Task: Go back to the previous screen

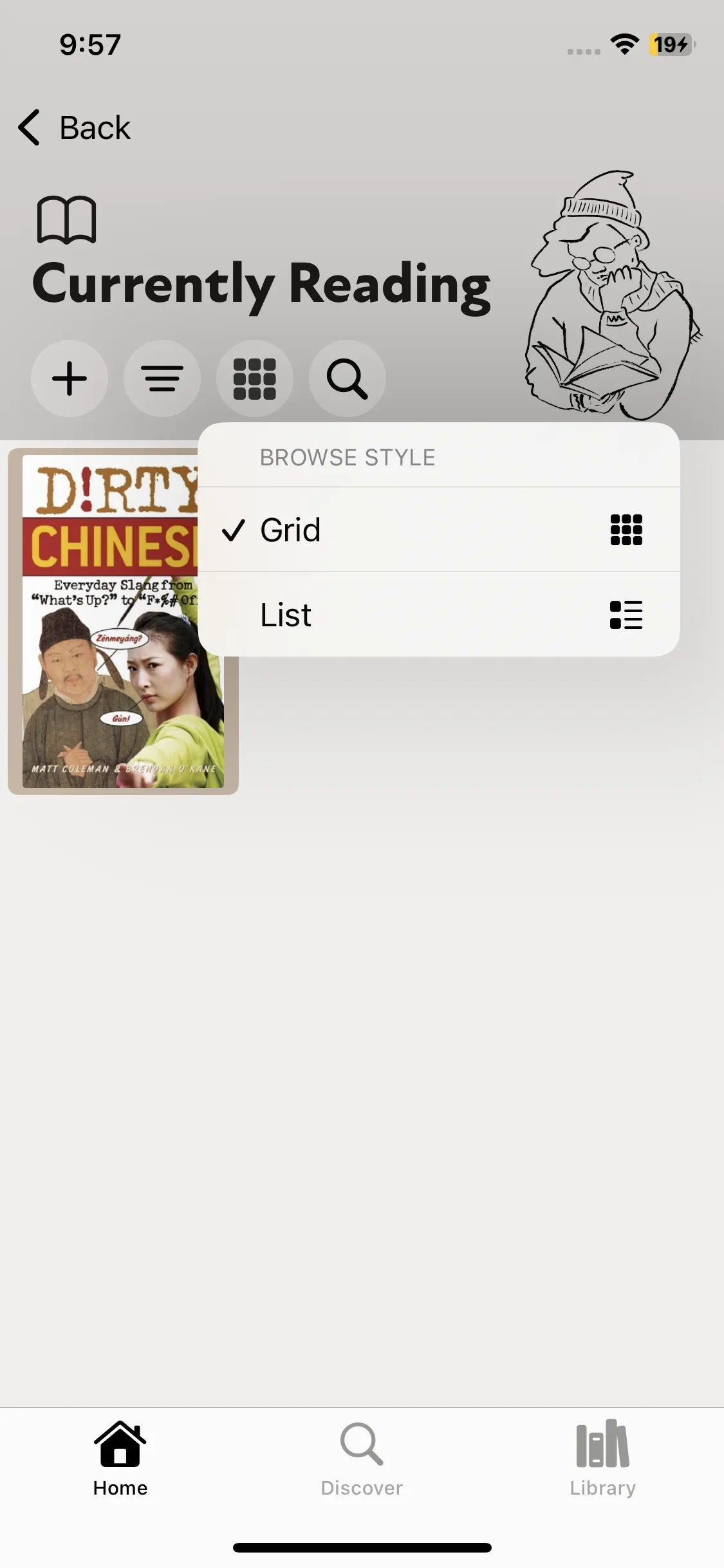Action: coord(74,127)
